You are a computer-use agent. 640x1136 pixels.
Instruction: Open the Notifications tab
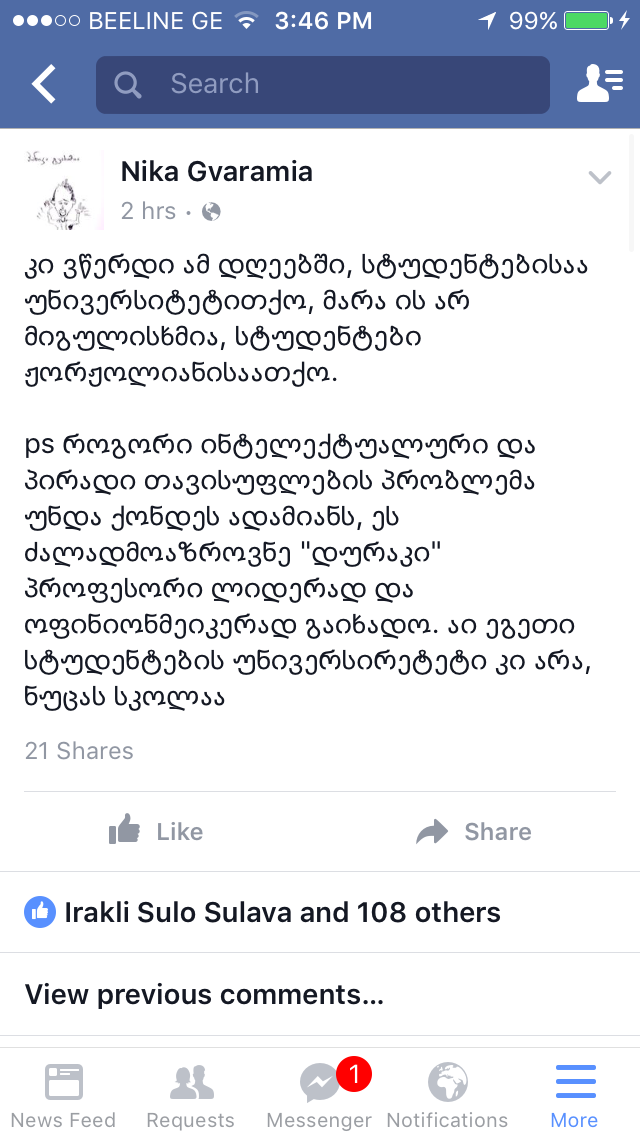pos(447,1095)
